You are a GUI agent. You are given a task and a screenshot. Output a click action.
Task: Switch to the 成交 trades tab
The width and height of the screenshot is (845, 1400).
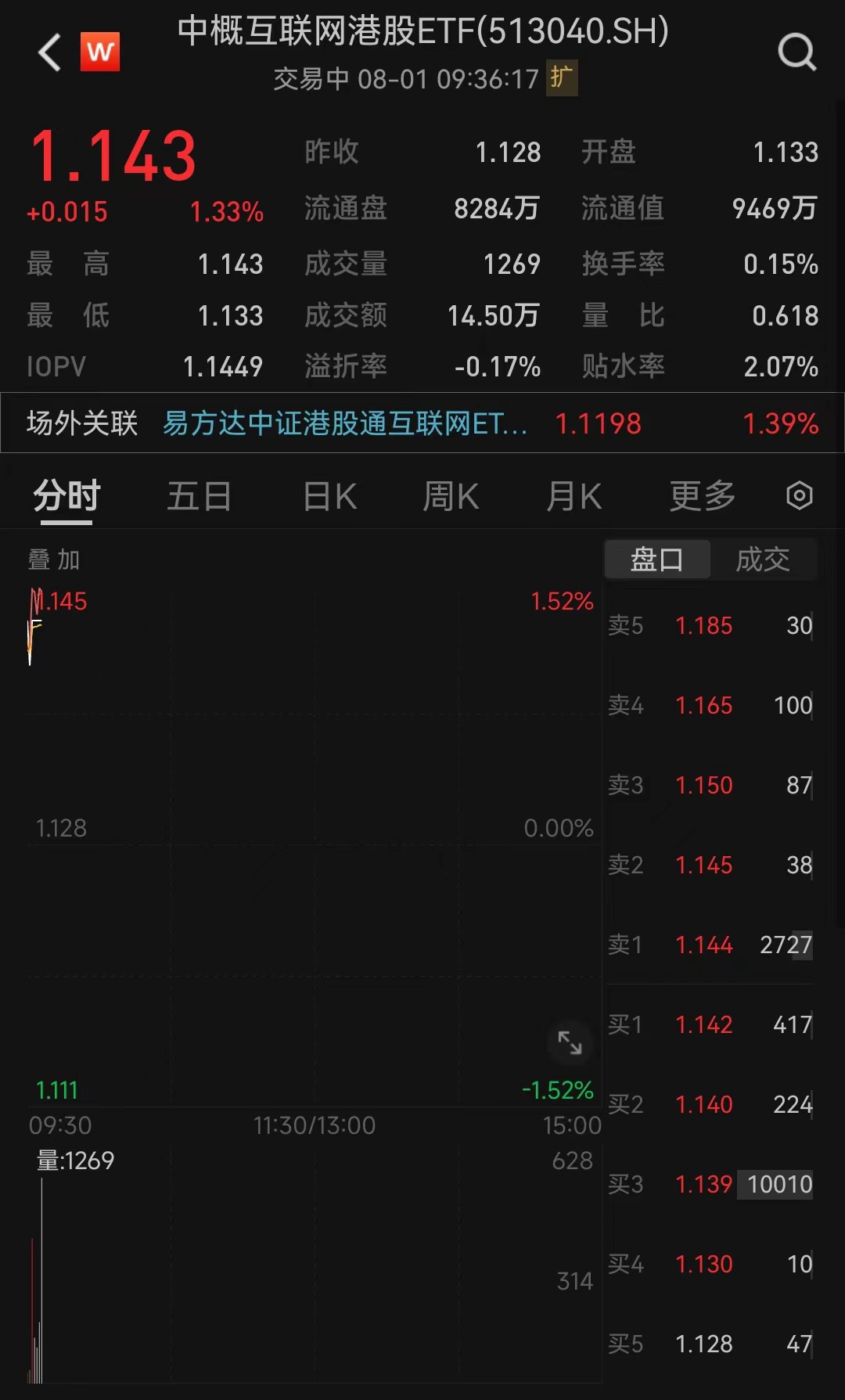click(x=763, y=560)
